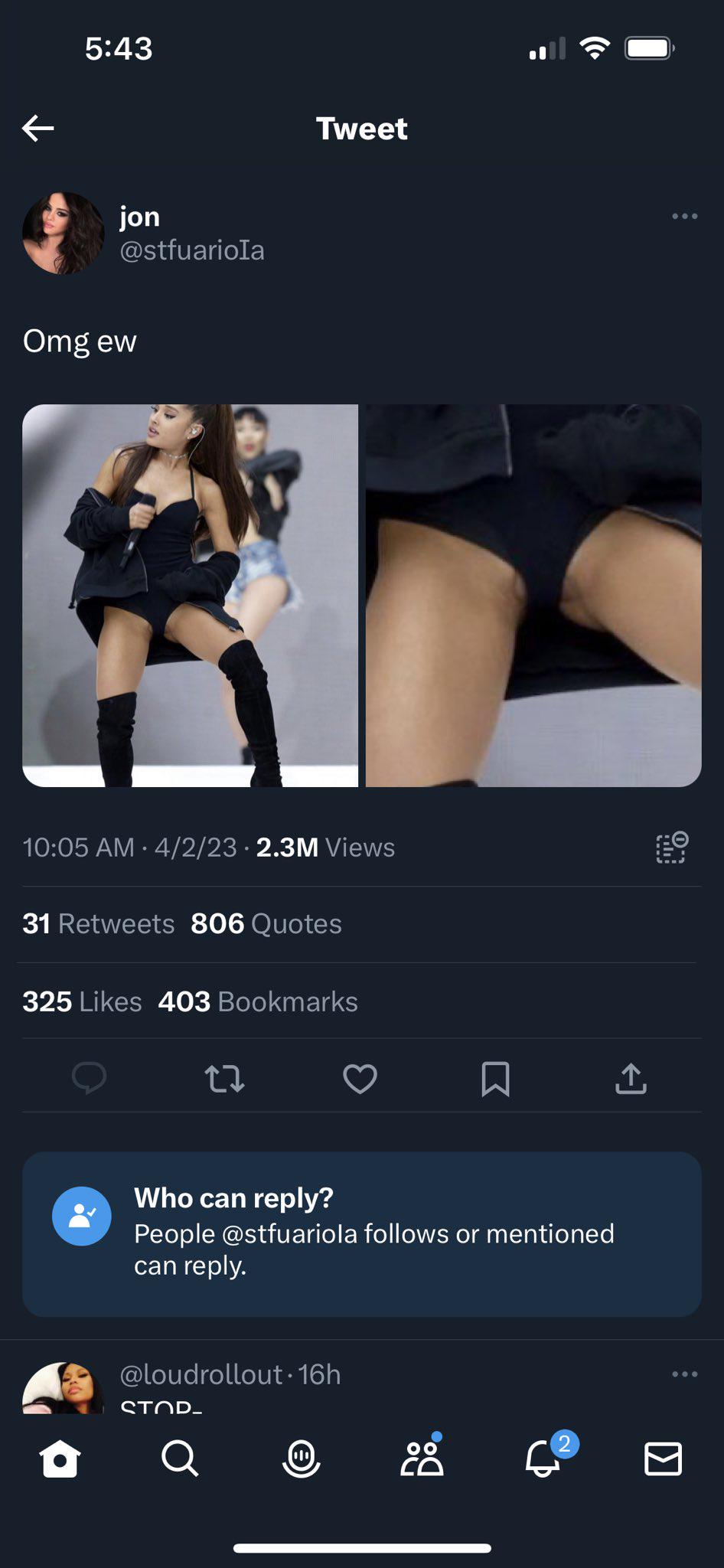Image resolution: width=724 pixels, height=1568 pixels.
Task: Like this tweet with the heart icon
Action: point(360,1079)
